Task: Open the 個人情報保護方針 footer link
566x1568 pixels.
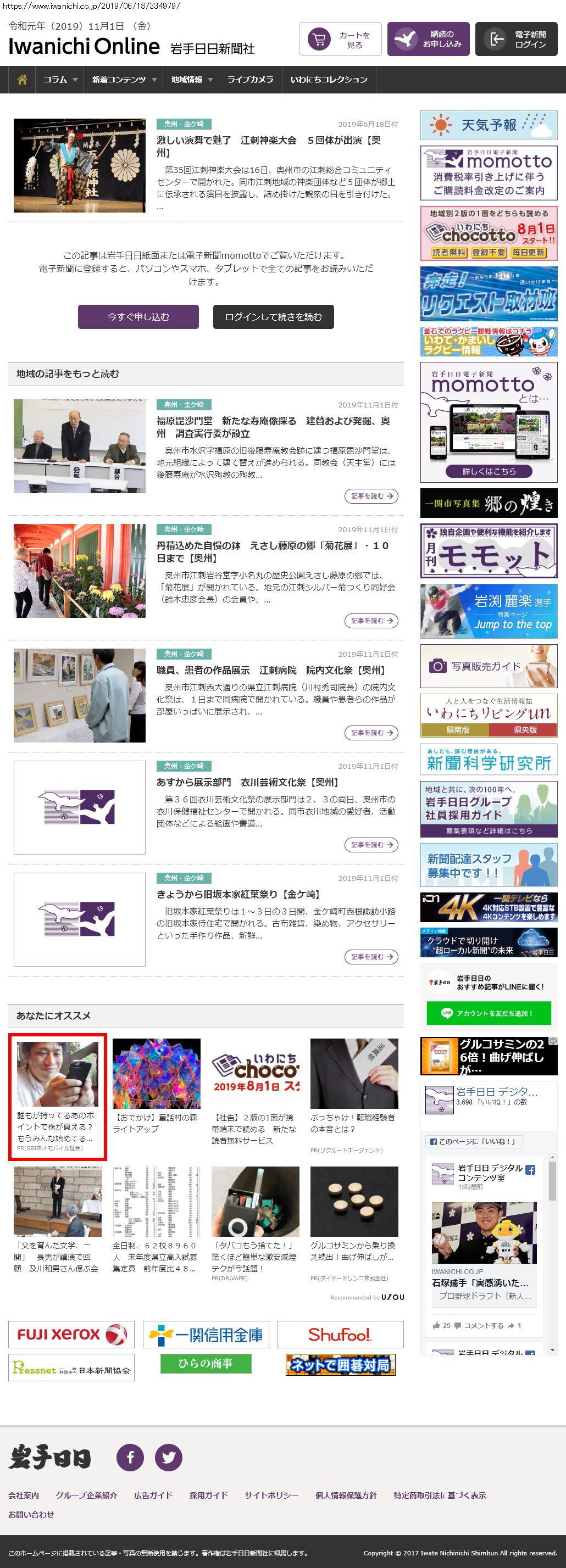Action: [x=346, y=1495]
